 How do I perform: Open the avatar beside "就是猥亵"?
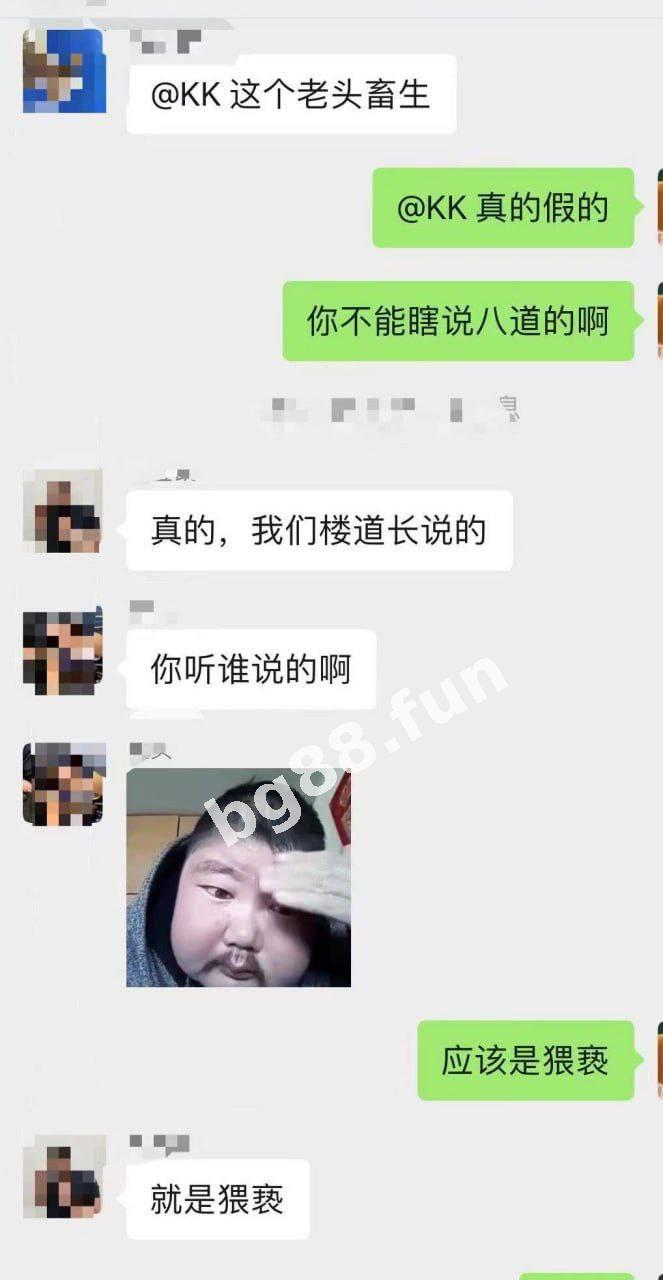click(x=64, y=1176)
